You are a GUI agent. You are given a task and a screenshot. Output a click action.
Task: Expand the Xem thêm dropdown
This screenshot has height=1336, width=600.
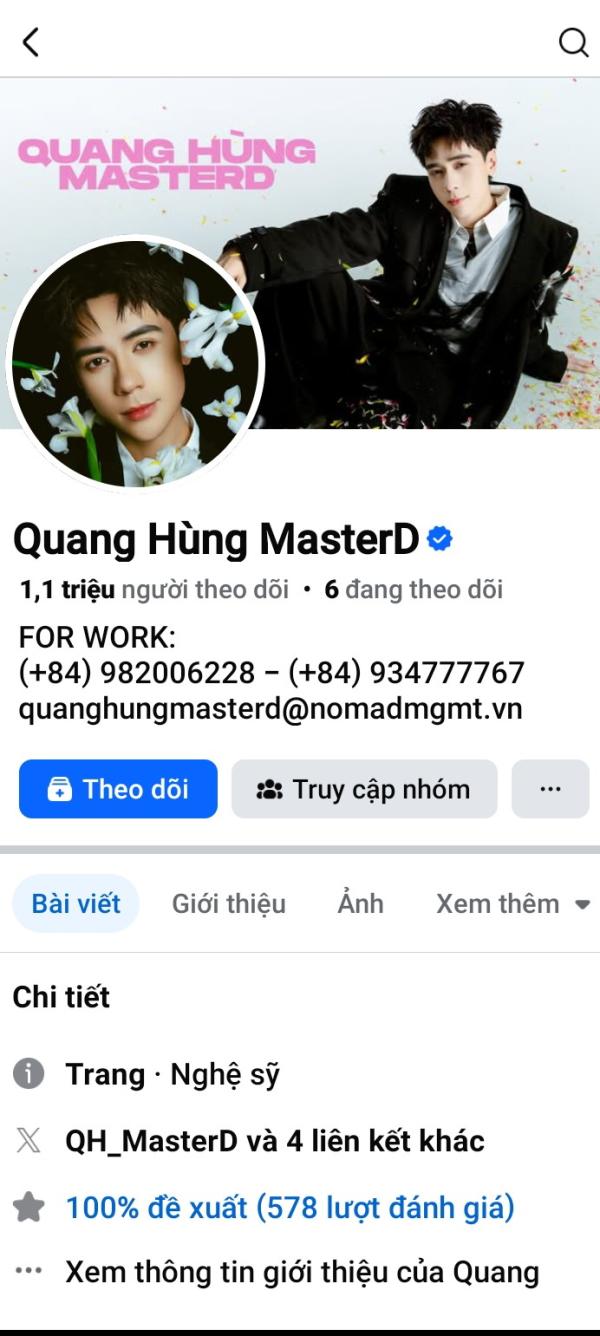point(512,904)
